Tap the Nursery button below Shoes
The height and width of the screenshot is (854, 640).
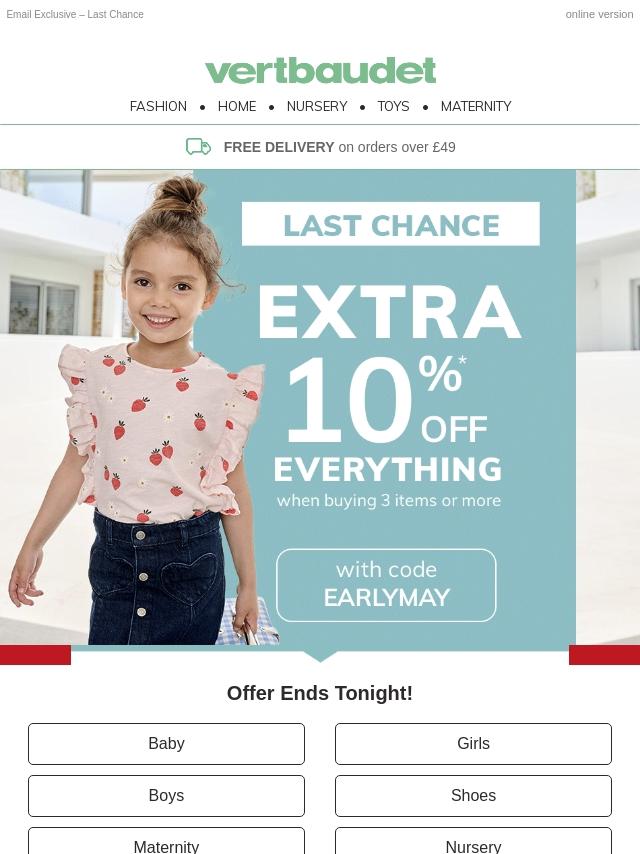pos(473,843)
